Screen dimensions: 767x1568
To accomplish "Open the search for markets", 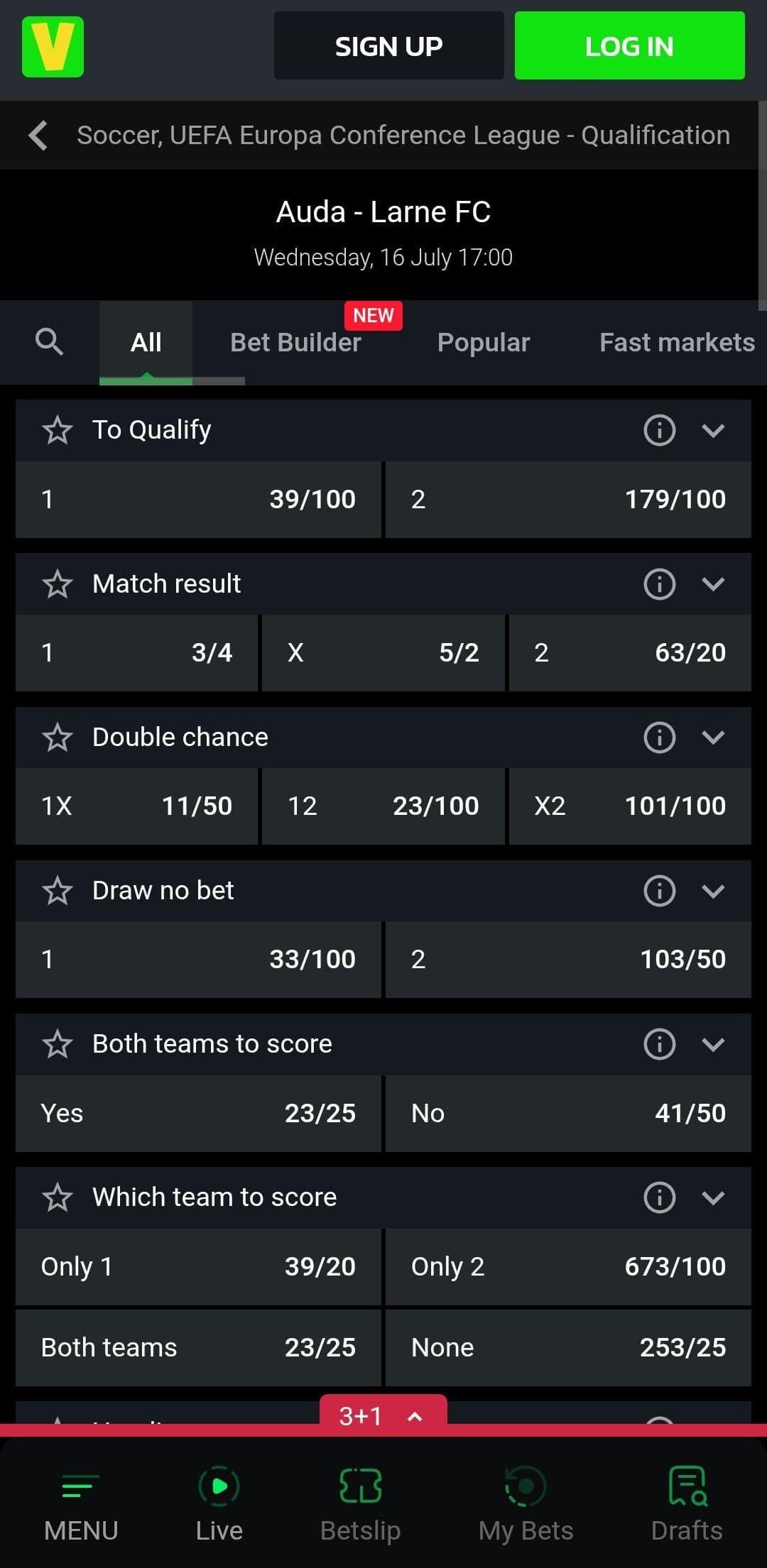I will [50, 342].
